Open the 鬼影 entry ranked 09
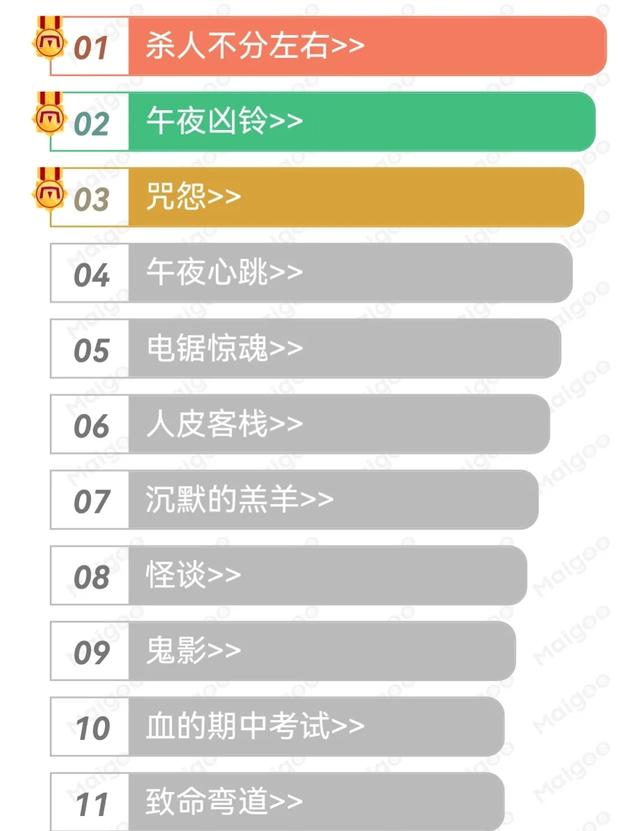The height and width of the screenshot is (831, 640). 194,651
